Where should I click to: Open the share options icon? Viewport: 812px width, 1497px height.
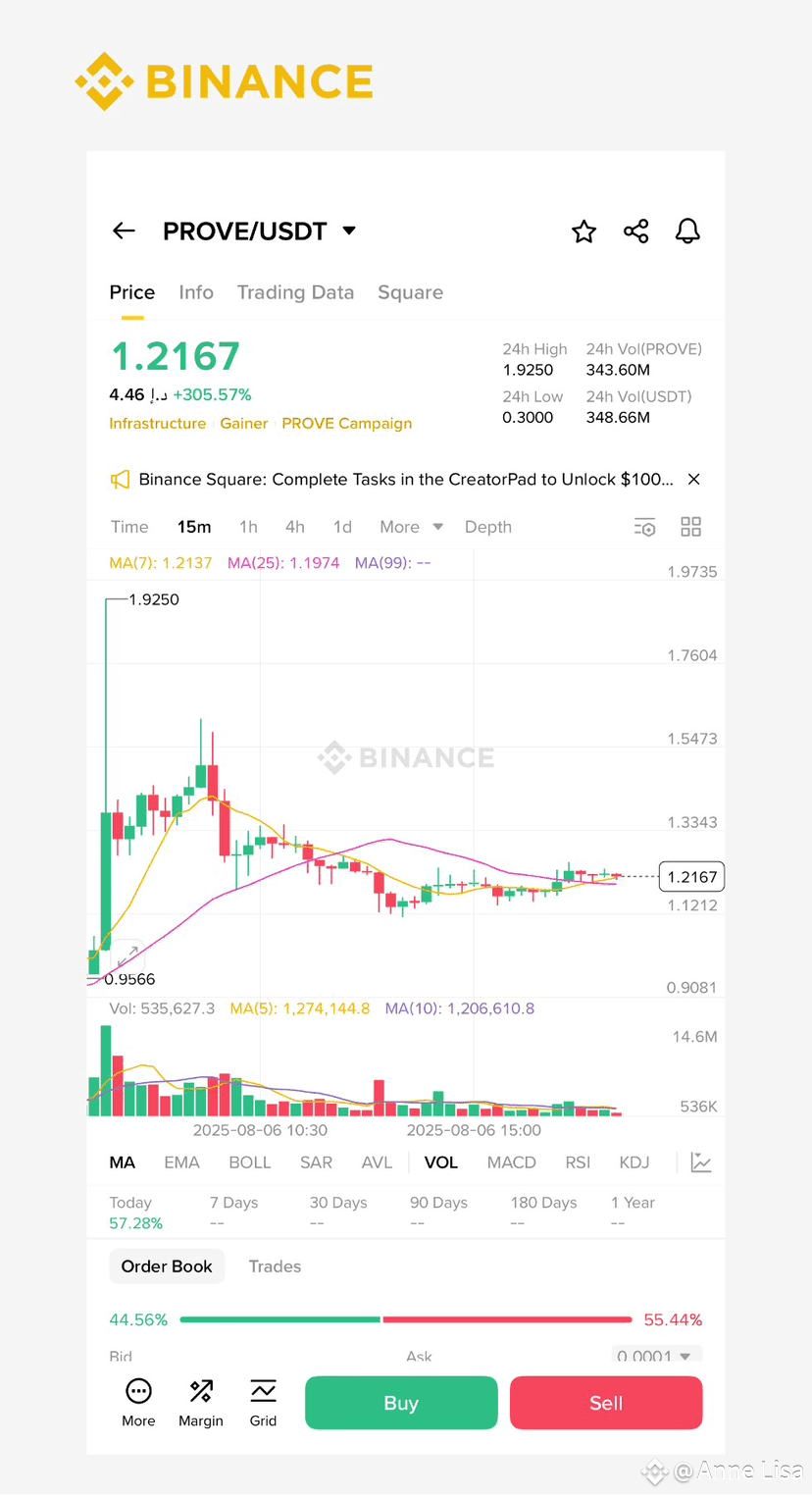pyautogui.click(x=635, y=231)
